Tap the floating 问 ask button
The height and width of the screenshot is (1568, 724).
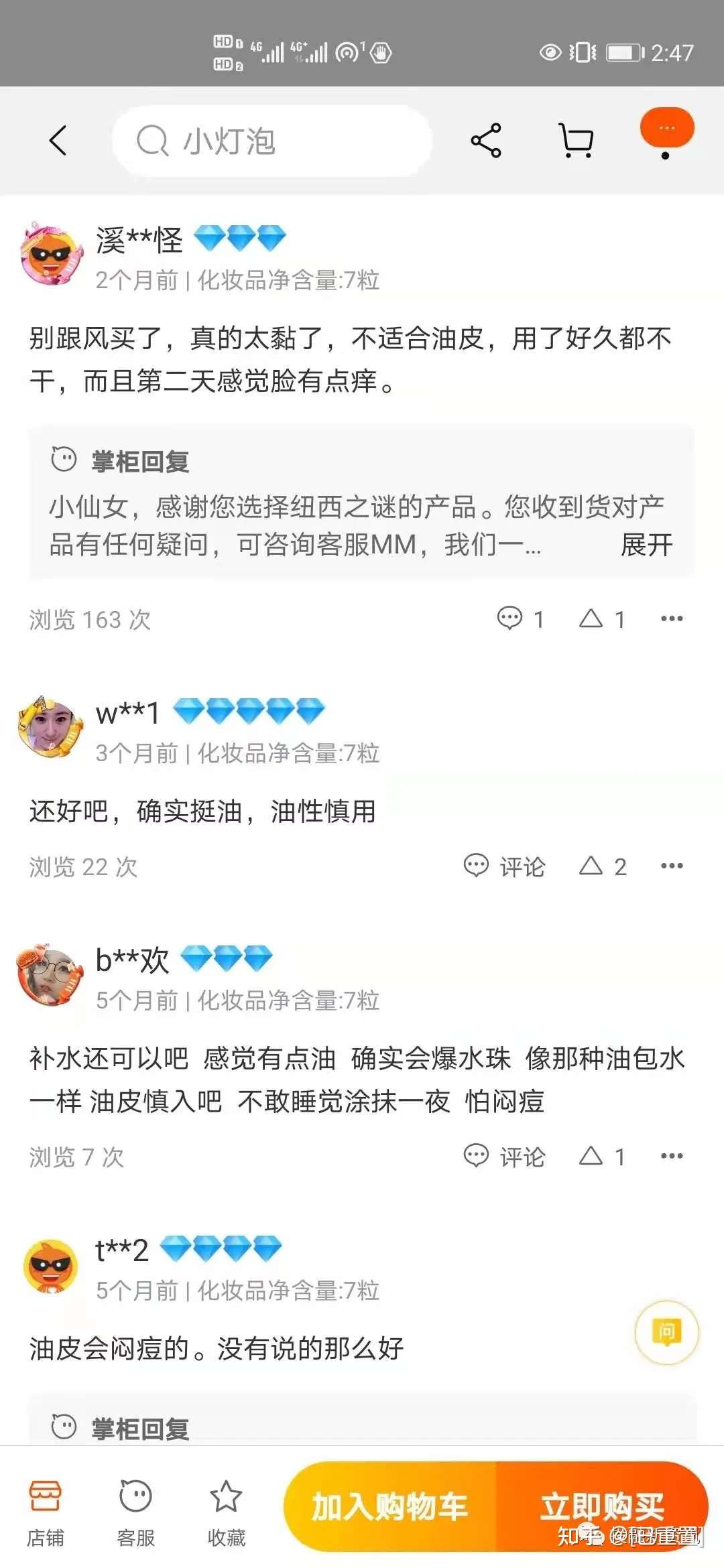[666, 1332]
